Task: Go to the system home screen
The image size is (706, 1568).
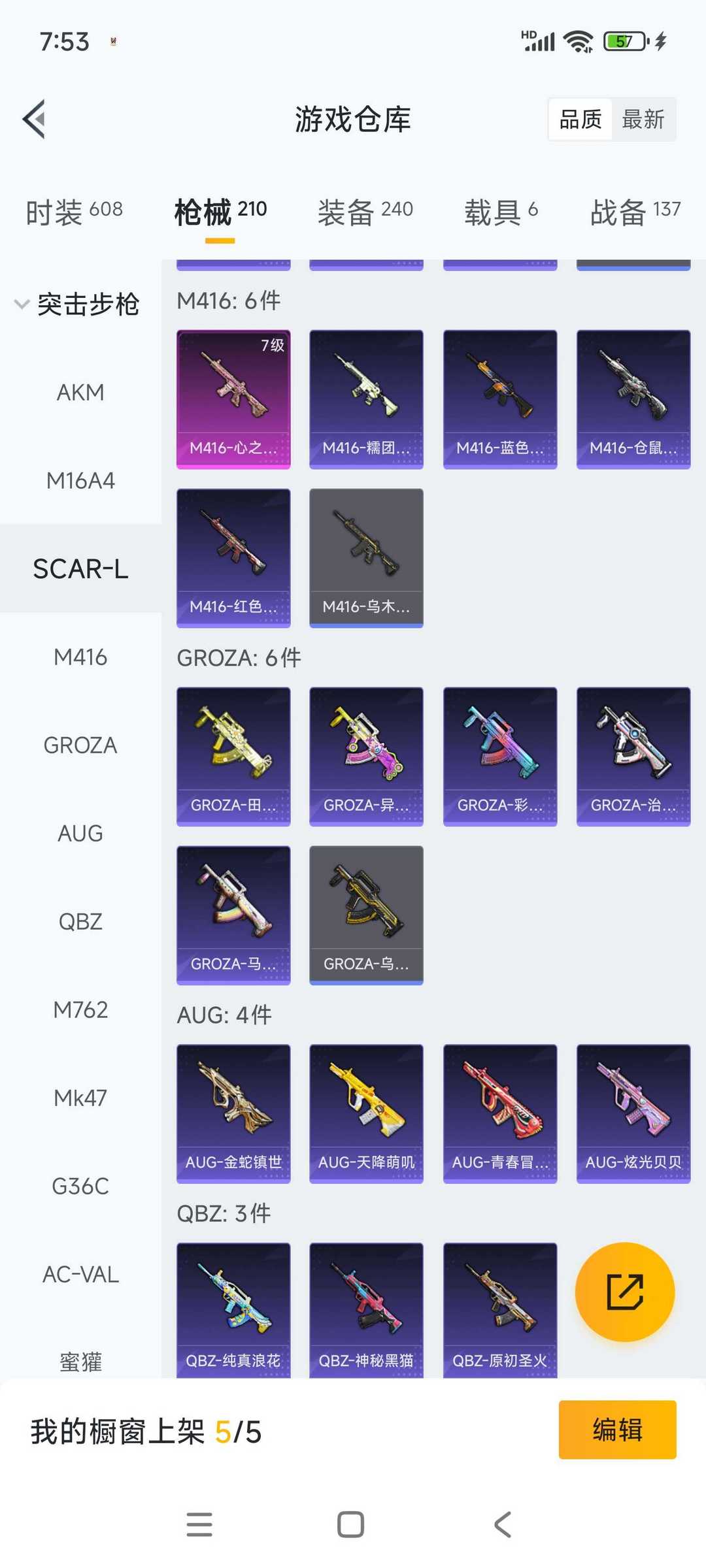Action: 350,1524
